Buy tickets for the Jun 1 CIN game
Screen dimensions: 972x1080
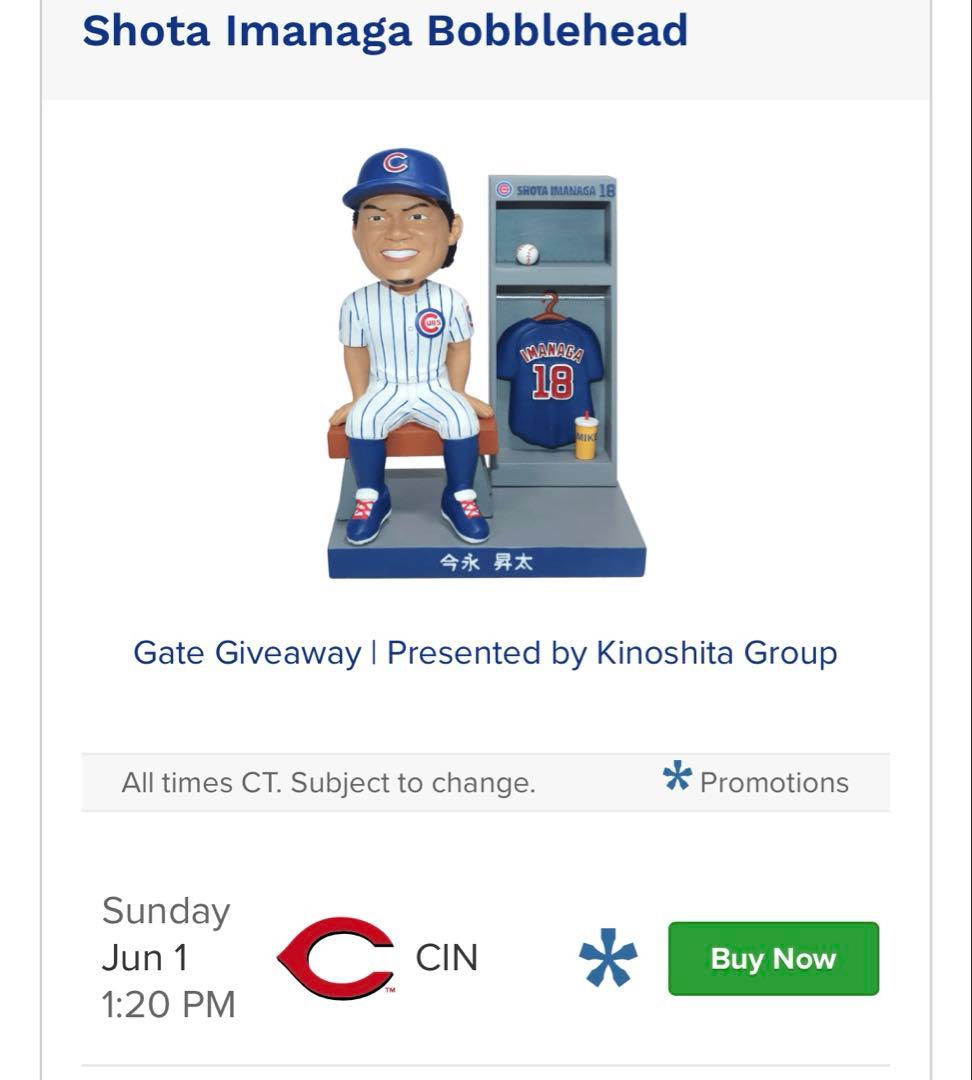(x=773, y=959)
